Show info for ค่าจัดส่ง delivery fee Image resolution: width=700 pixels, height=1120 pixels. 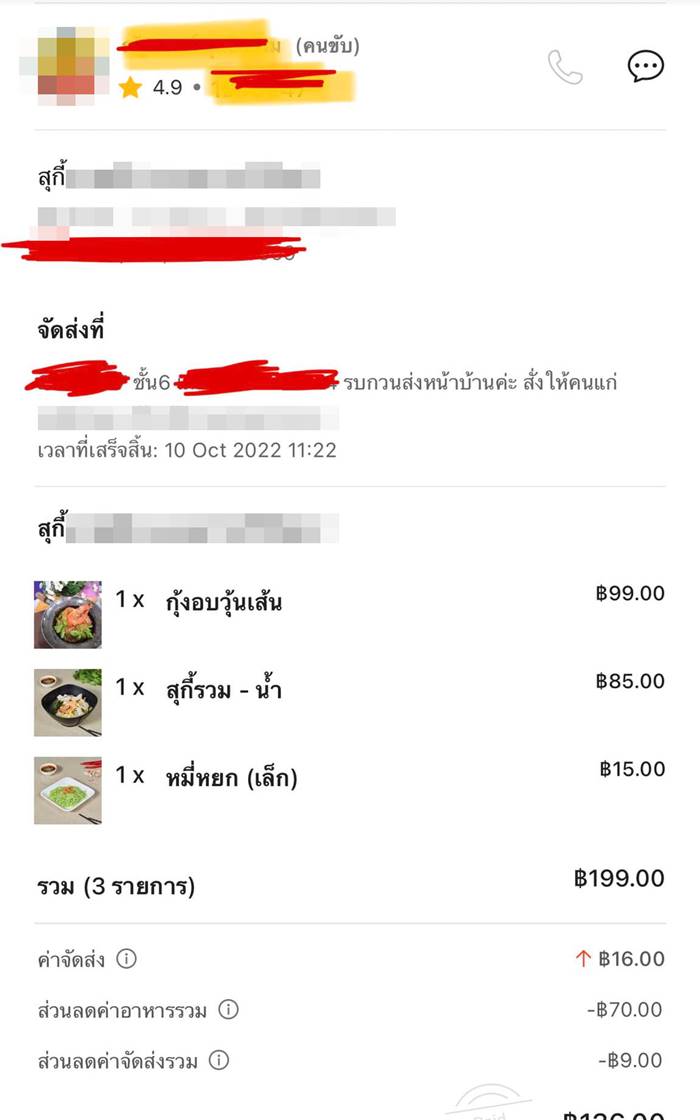(126, 959)
